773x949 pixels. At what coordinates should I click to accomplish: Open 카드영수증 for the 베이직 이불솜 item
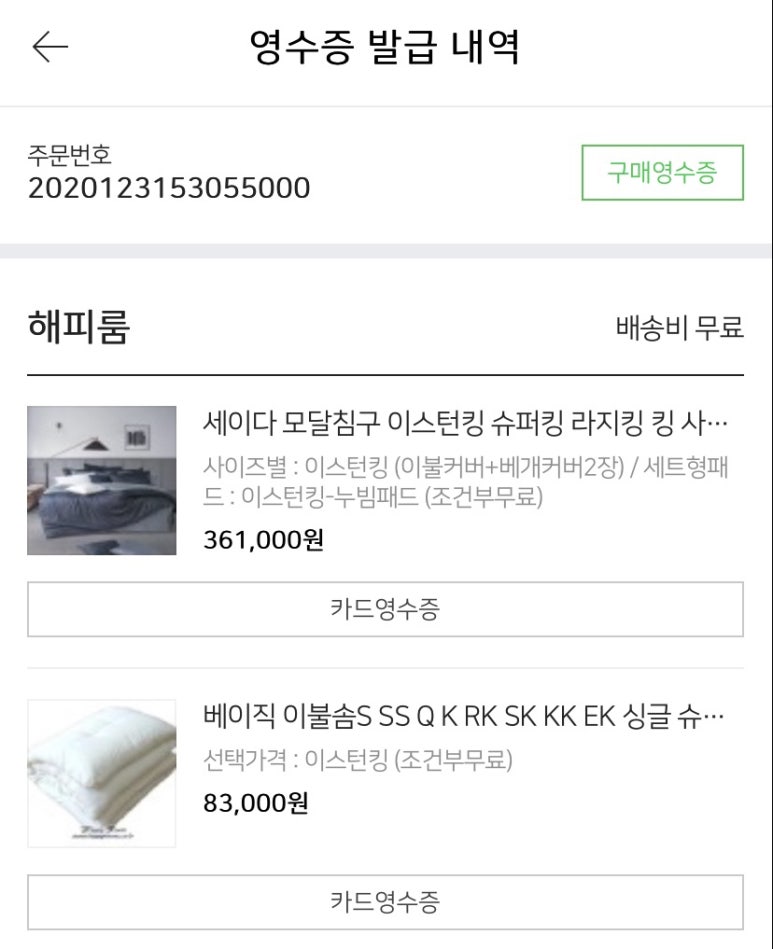tap(385, 902)
